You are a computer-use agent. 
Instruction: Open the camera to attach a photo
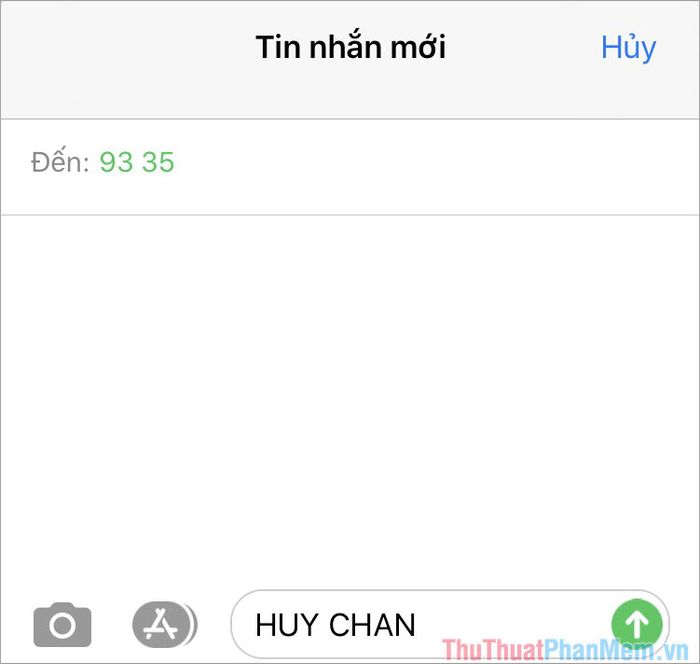(x=62, y=626)
